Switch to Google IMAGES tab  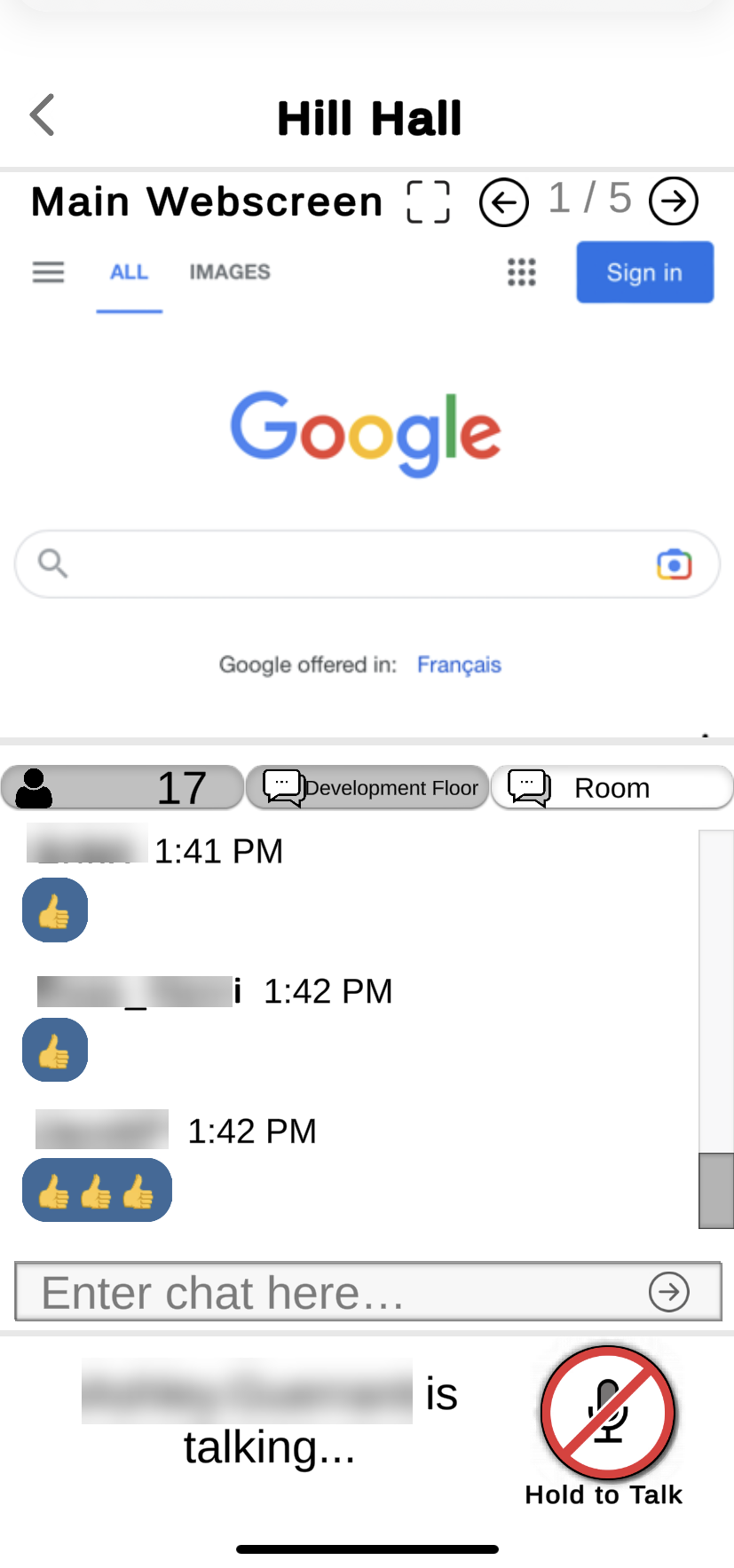229,272
